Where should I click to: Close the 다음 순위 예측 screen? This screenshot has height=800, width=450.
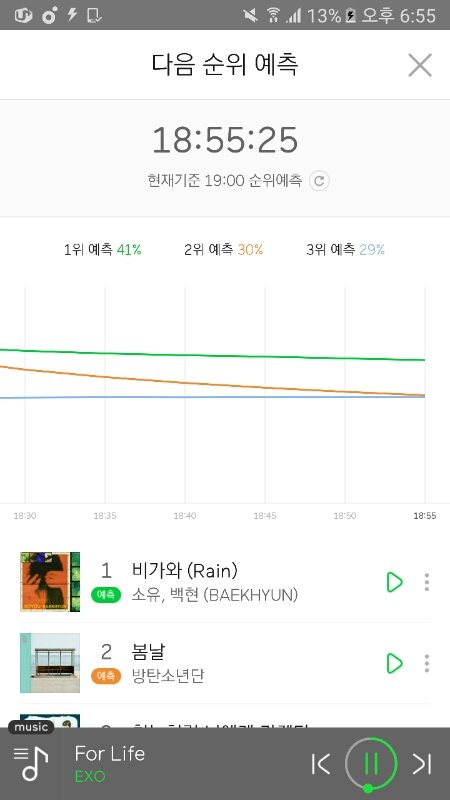(420, 65)
